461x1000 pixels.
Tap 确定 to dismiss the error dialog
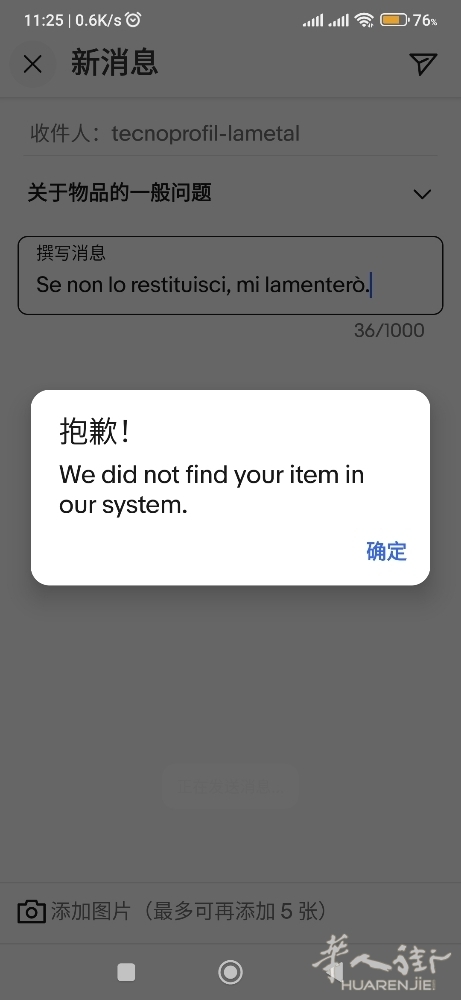[386, 551]
